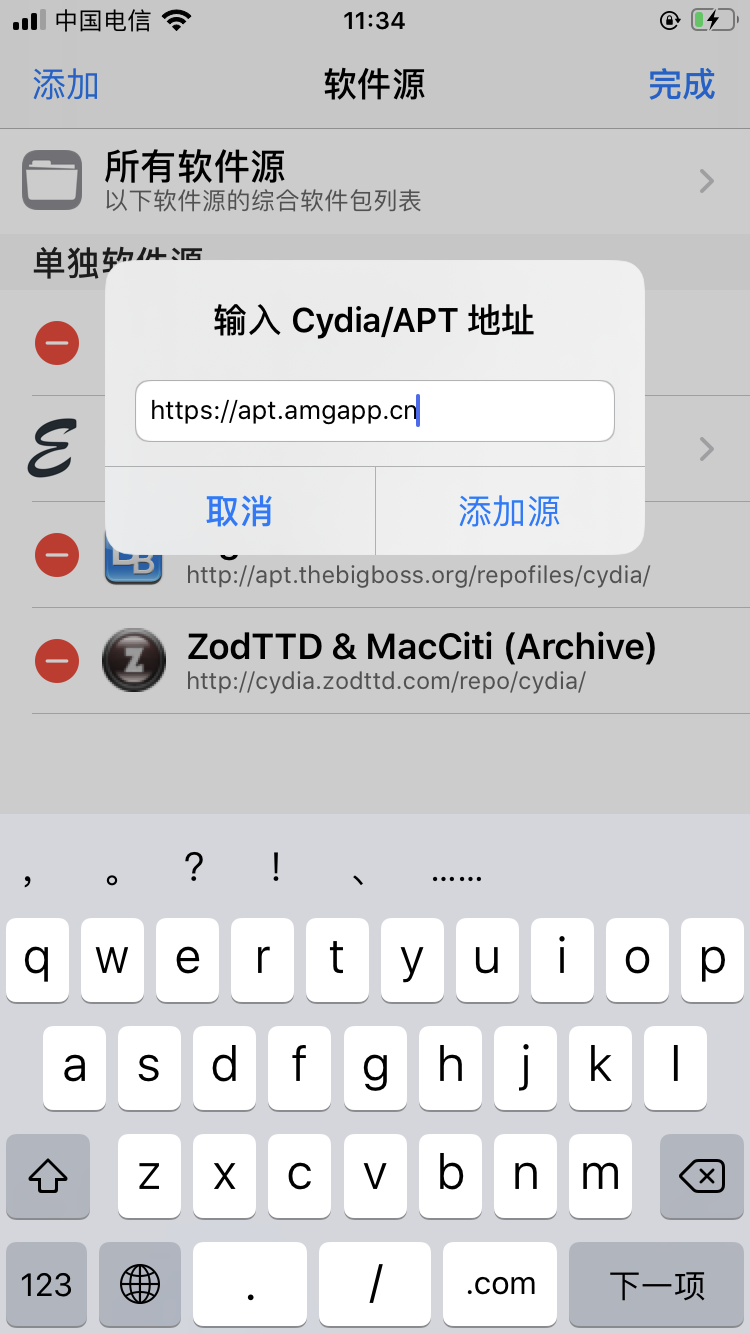Screen dimensions: 750x1334
Task: Tap the Cydia/APT address text field
Action: point(374,411)
